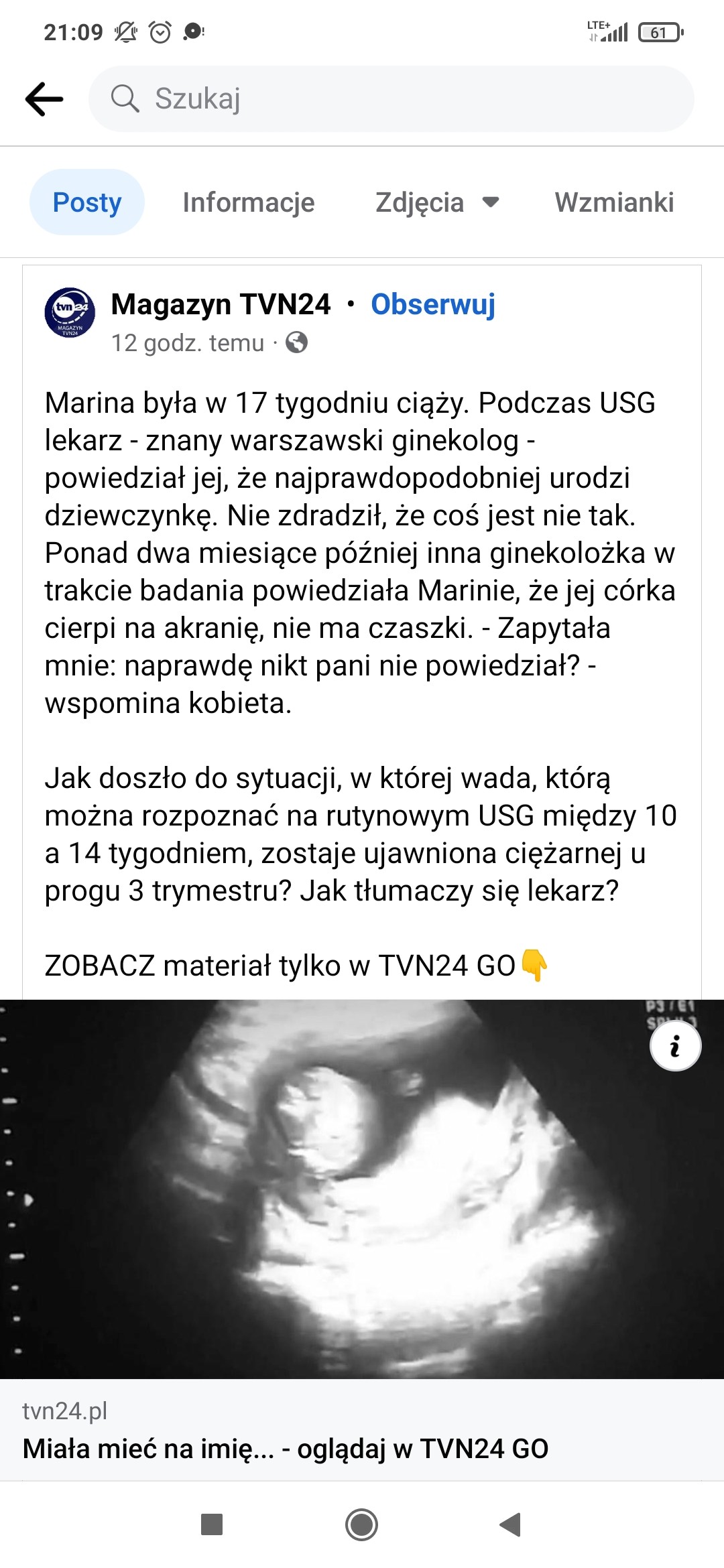The image size is (724, 1568).
Task: Tap the Szukaj search field
Action: pos(391,99)
